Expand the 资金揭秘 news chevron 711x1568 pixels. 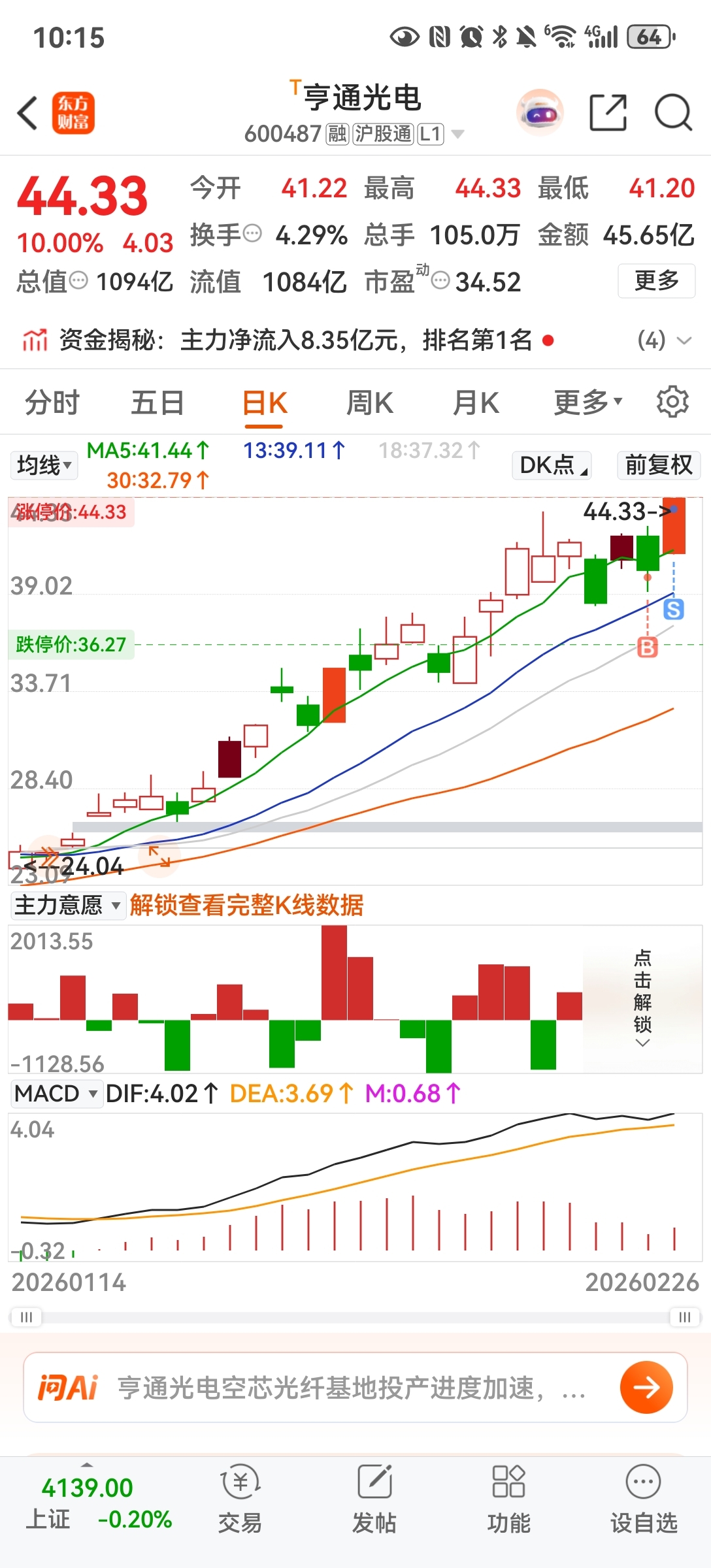tap(684, 340)
